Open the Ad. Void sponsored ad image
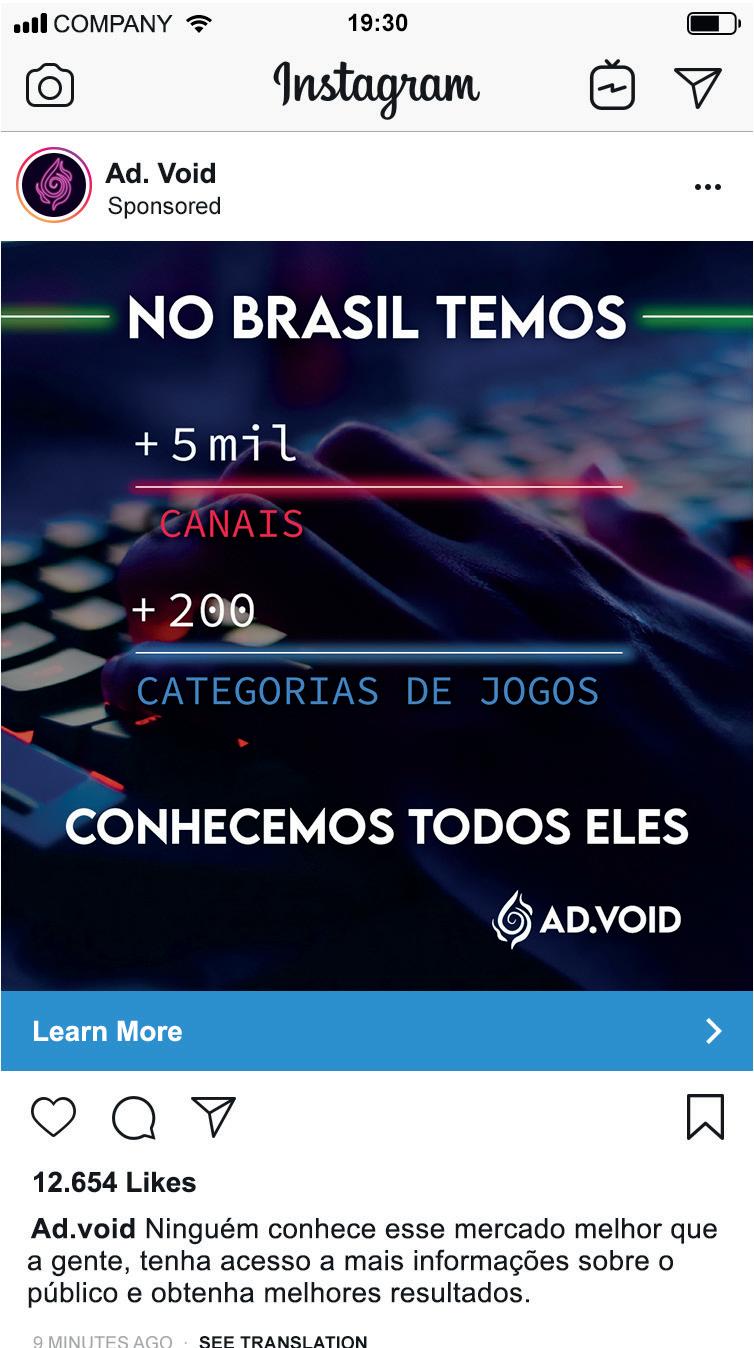 tap(377, 615)
